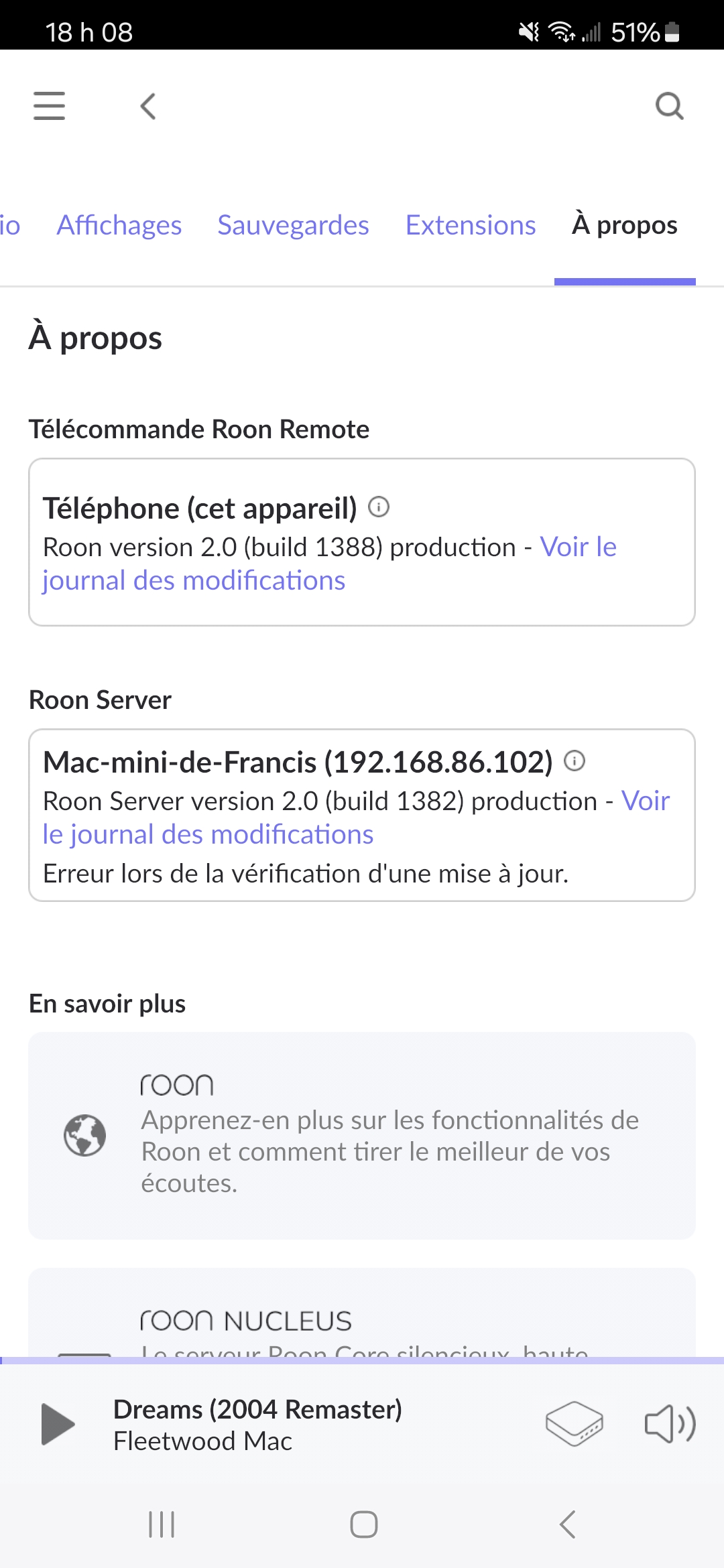Tap info icon next to Téléphone (cet appareil)
This screenshot has width=724, height=1568.
point(379,507)
